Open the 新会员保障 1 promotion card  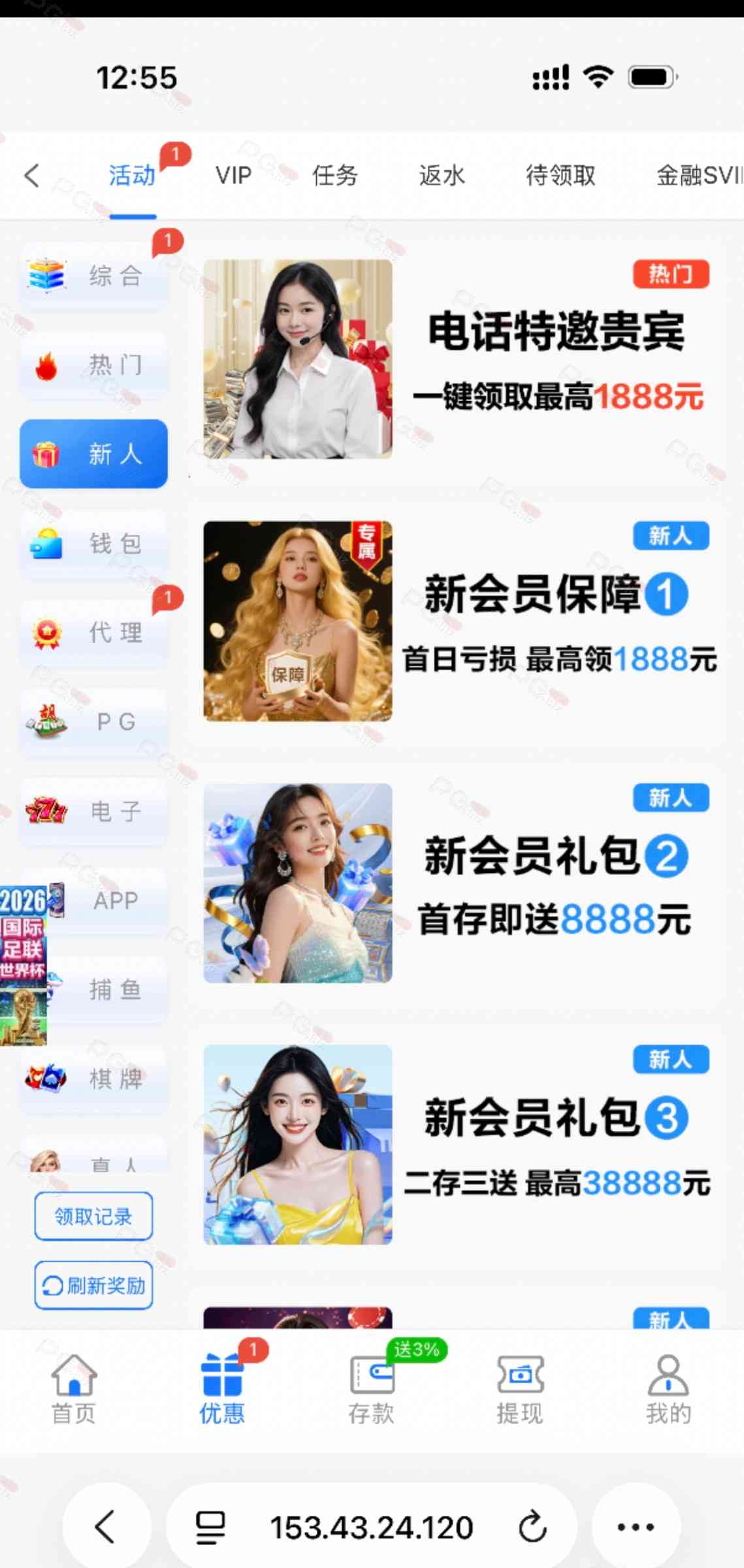[x=457, y=621]
